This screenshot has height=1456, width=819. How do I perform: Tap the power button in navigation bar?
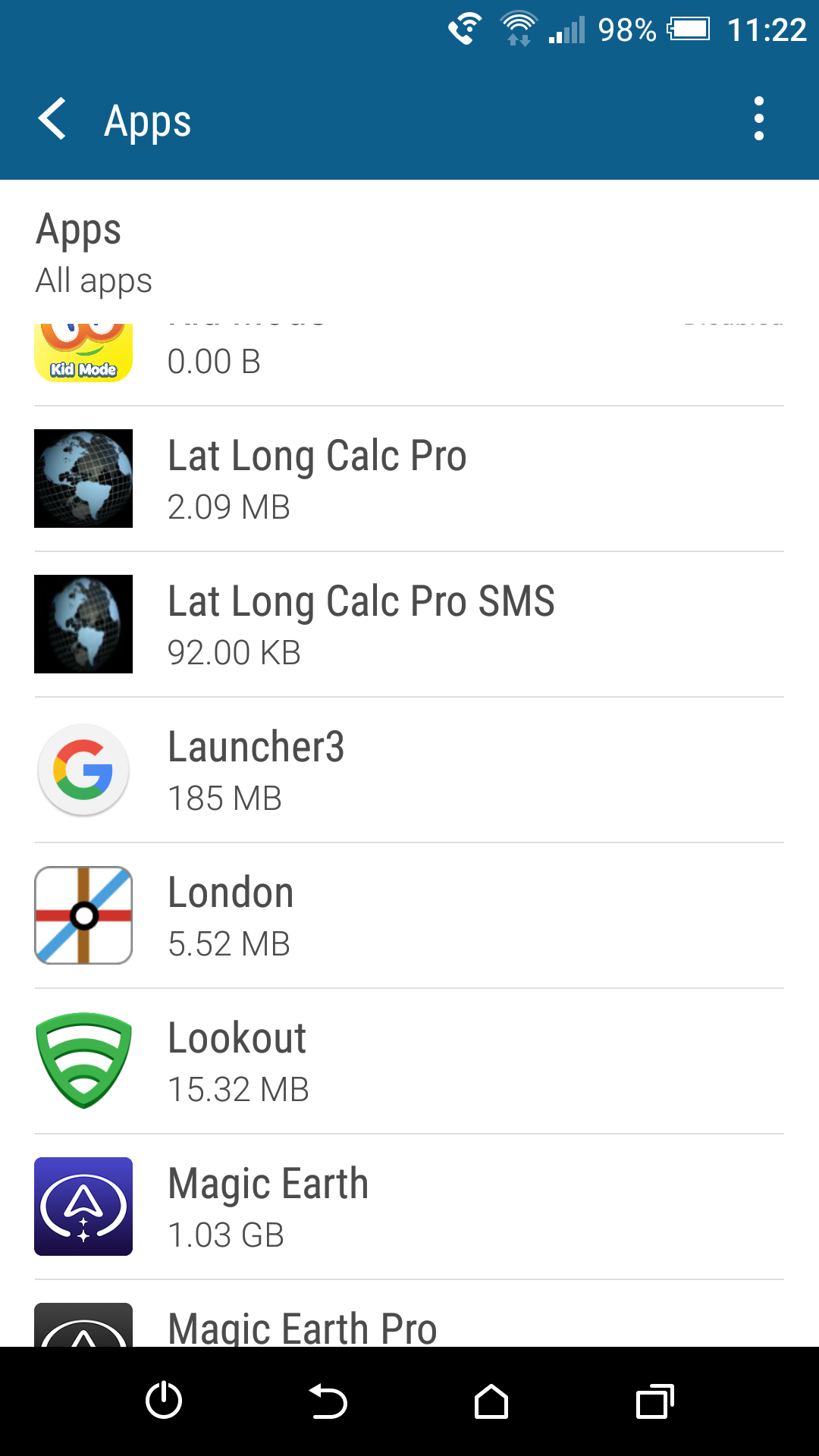coord(164,1401)
